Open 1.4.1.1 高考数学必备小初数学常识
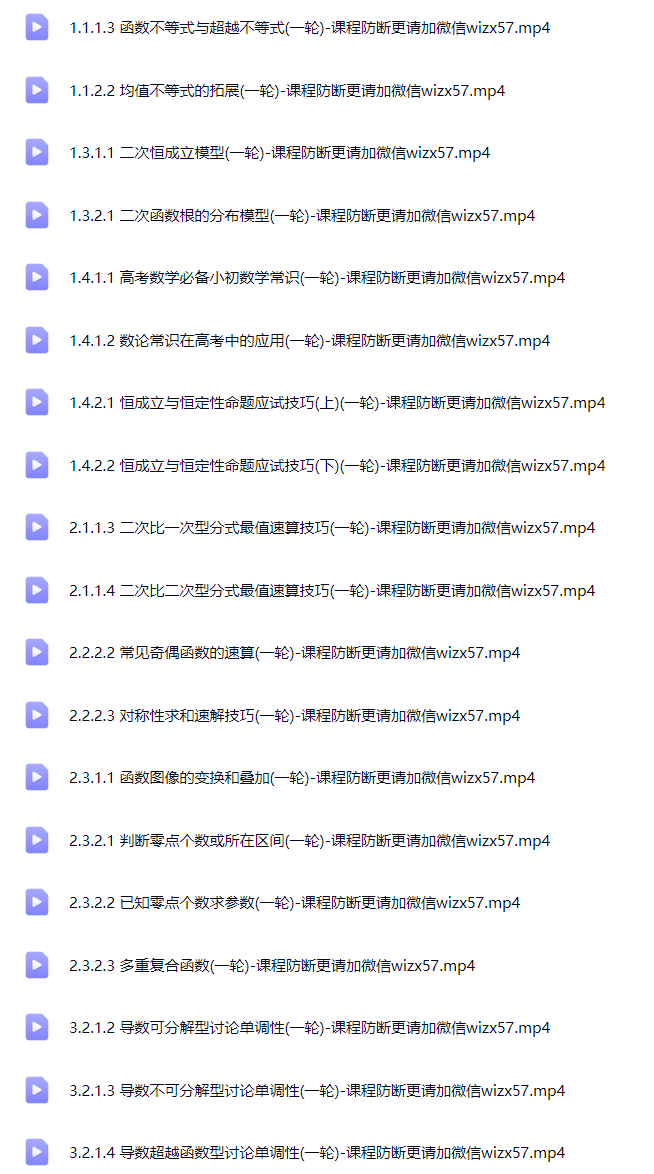This screenshot has width=654, height=1174. coord(317,278)
